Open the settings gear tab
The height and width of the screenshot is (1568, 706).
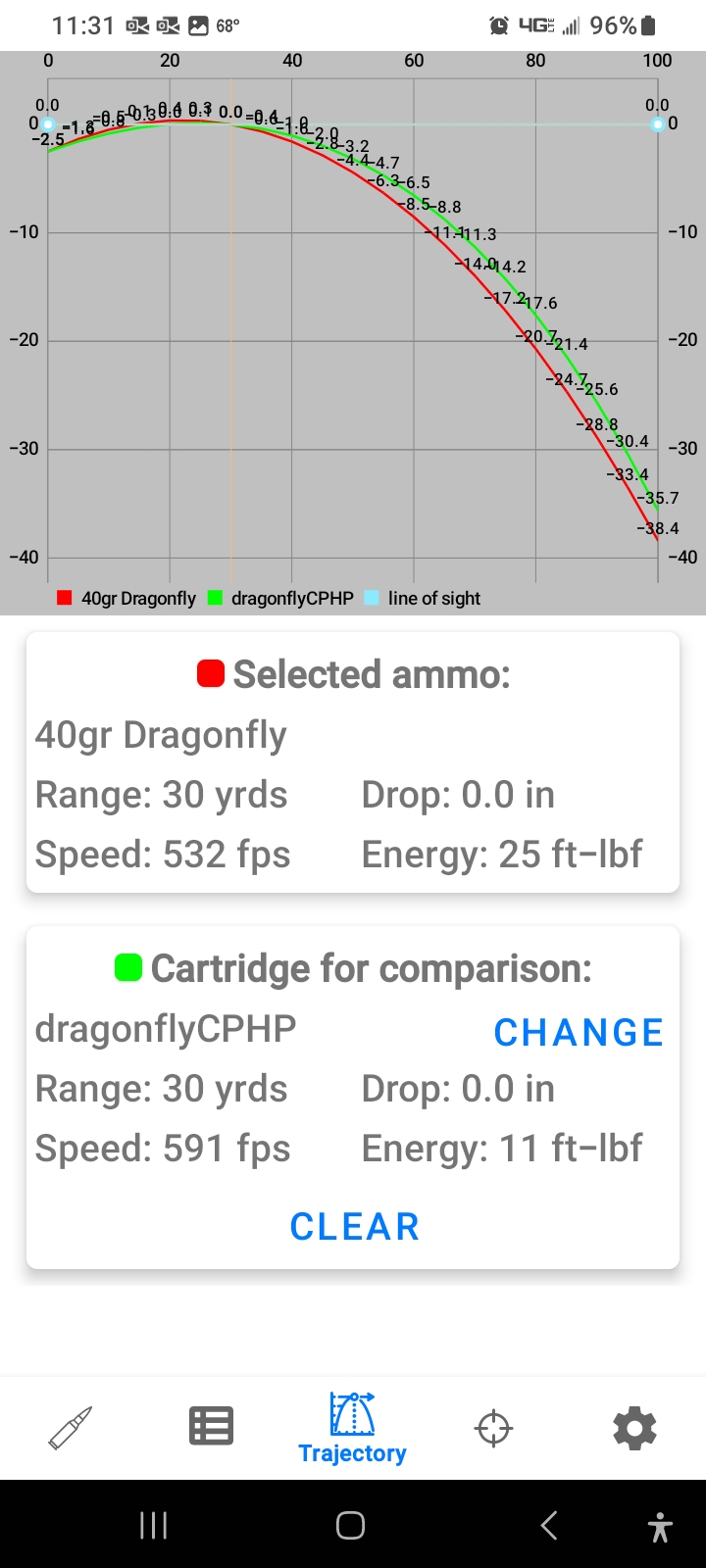634,1428
